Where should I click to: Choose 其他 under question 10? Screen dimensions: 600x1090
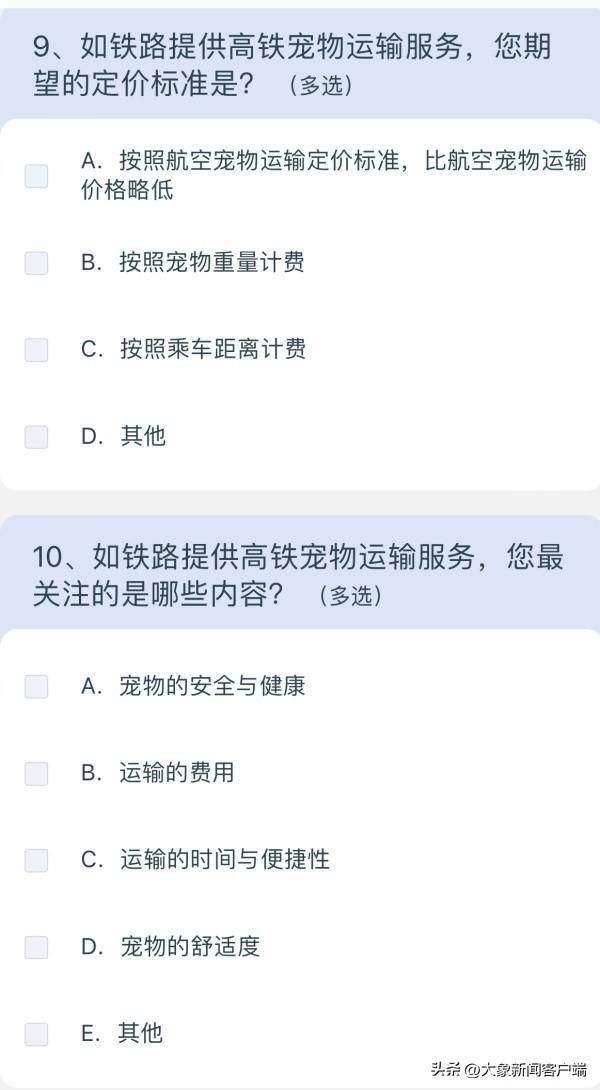(36, 1034)
